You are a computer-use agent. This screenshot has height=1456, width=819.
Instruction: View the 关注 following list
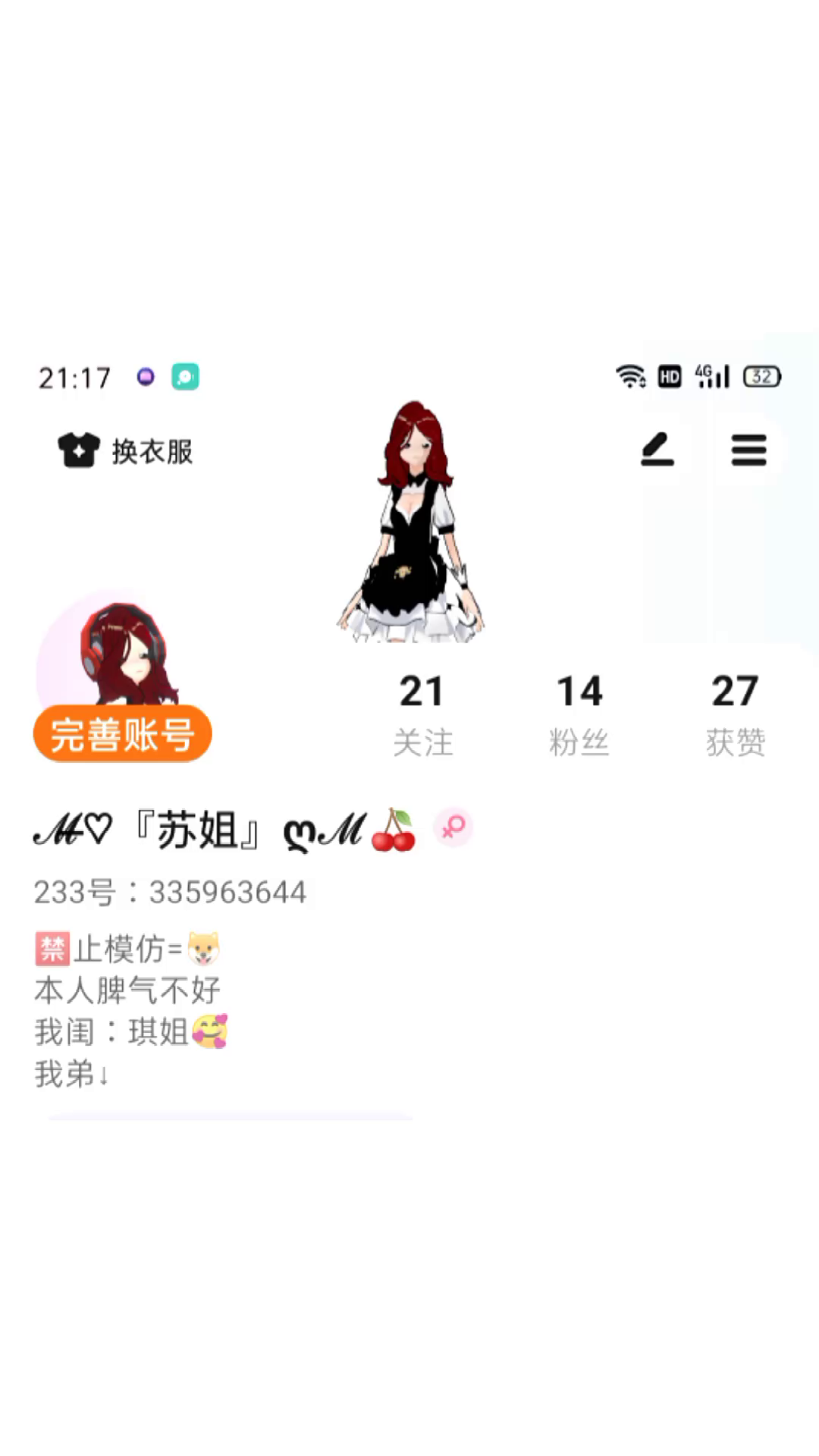point(422,714)
